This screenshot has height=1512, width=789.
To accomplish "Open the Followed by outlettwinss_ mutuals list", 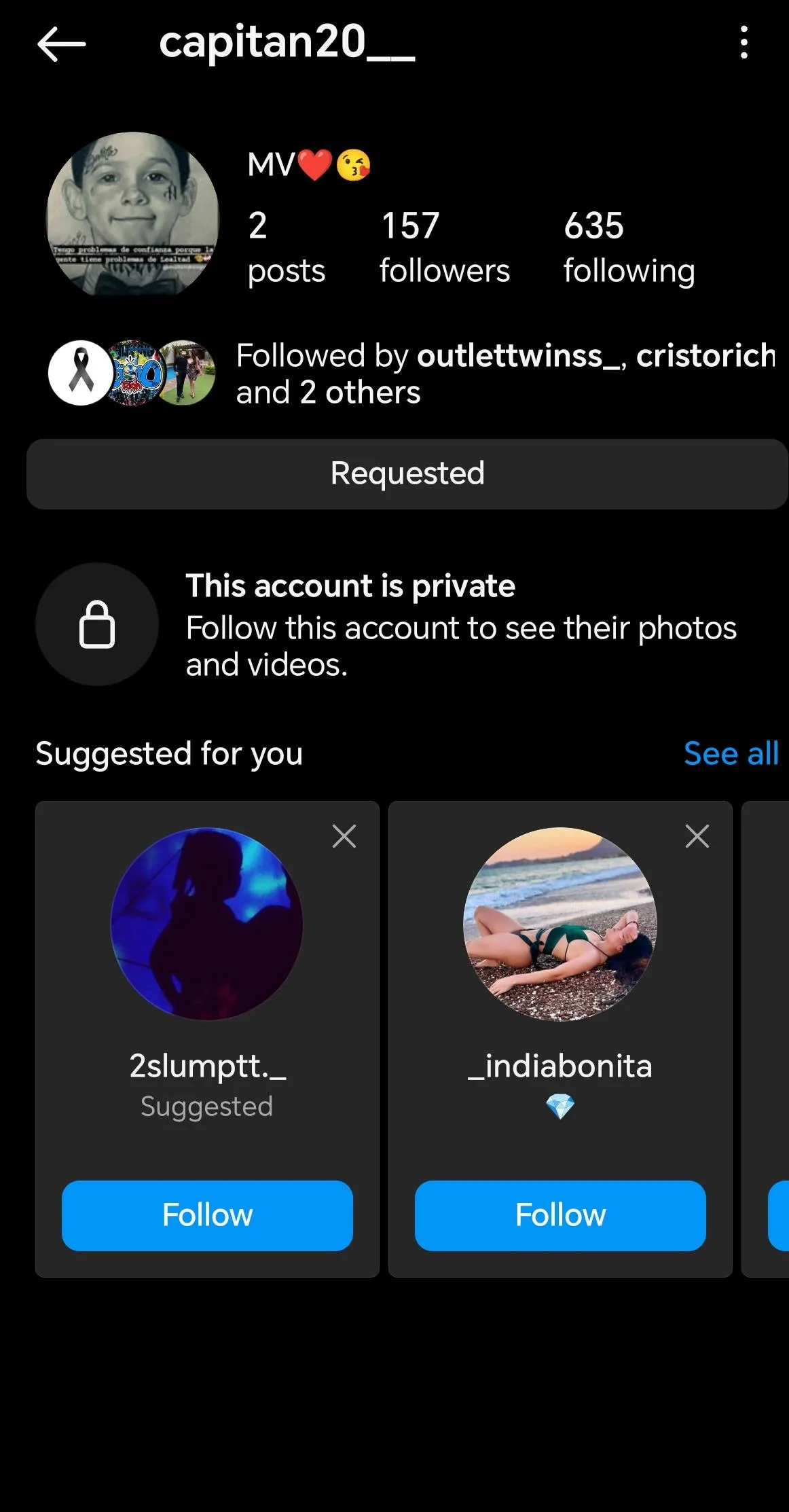I will pos(504,373).
